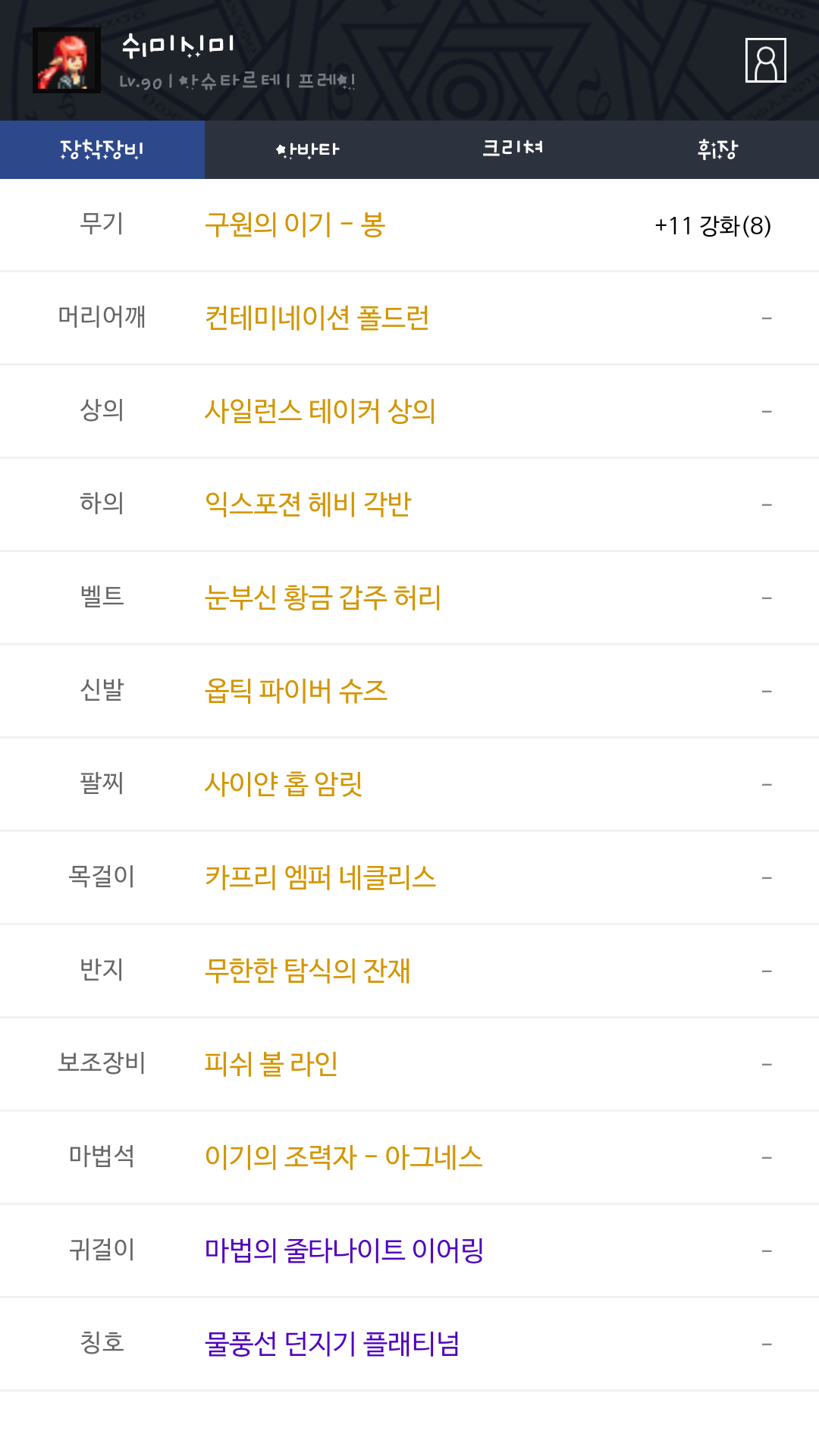
Task: View 마법의 졸타나이트 이어링 earring
Action: (x=344, y=1250)
